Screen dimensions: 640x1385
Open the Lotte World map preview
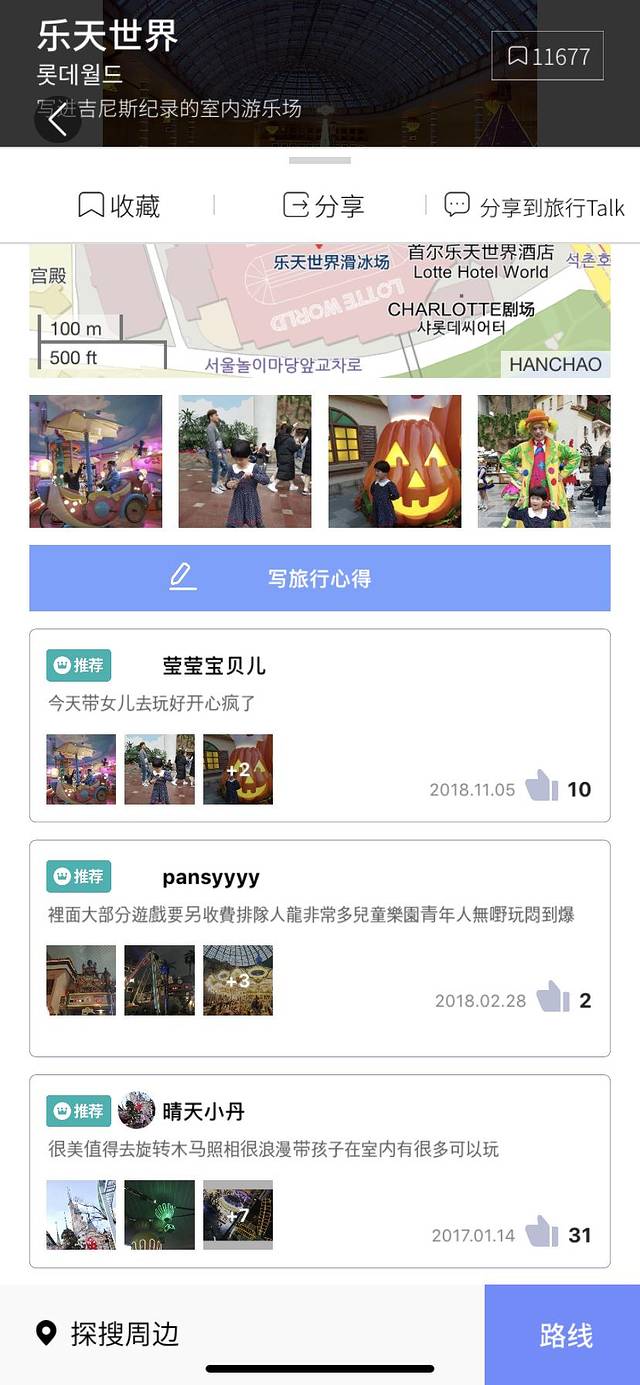319,310
